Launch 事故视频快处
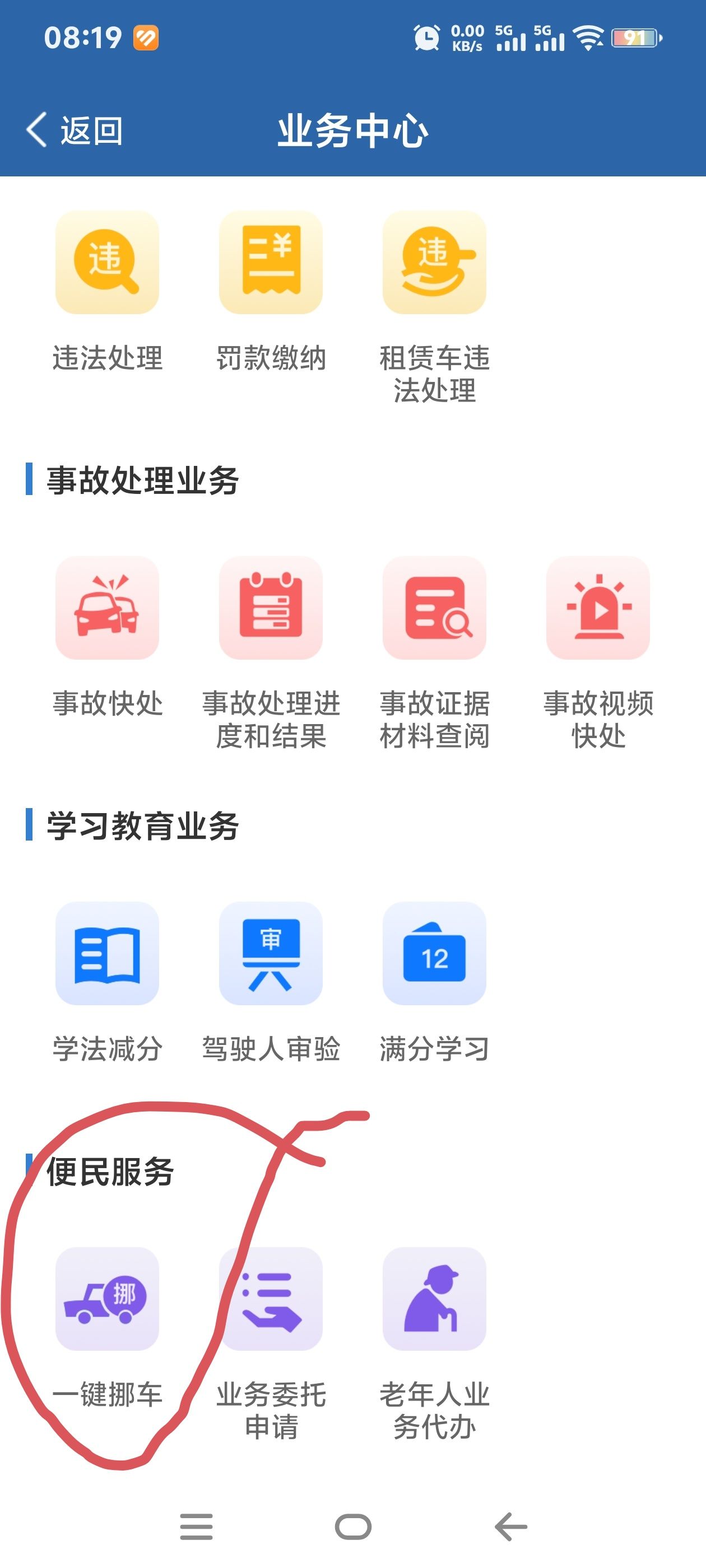The image size is (706, 1568). click(x=597, y=608)
